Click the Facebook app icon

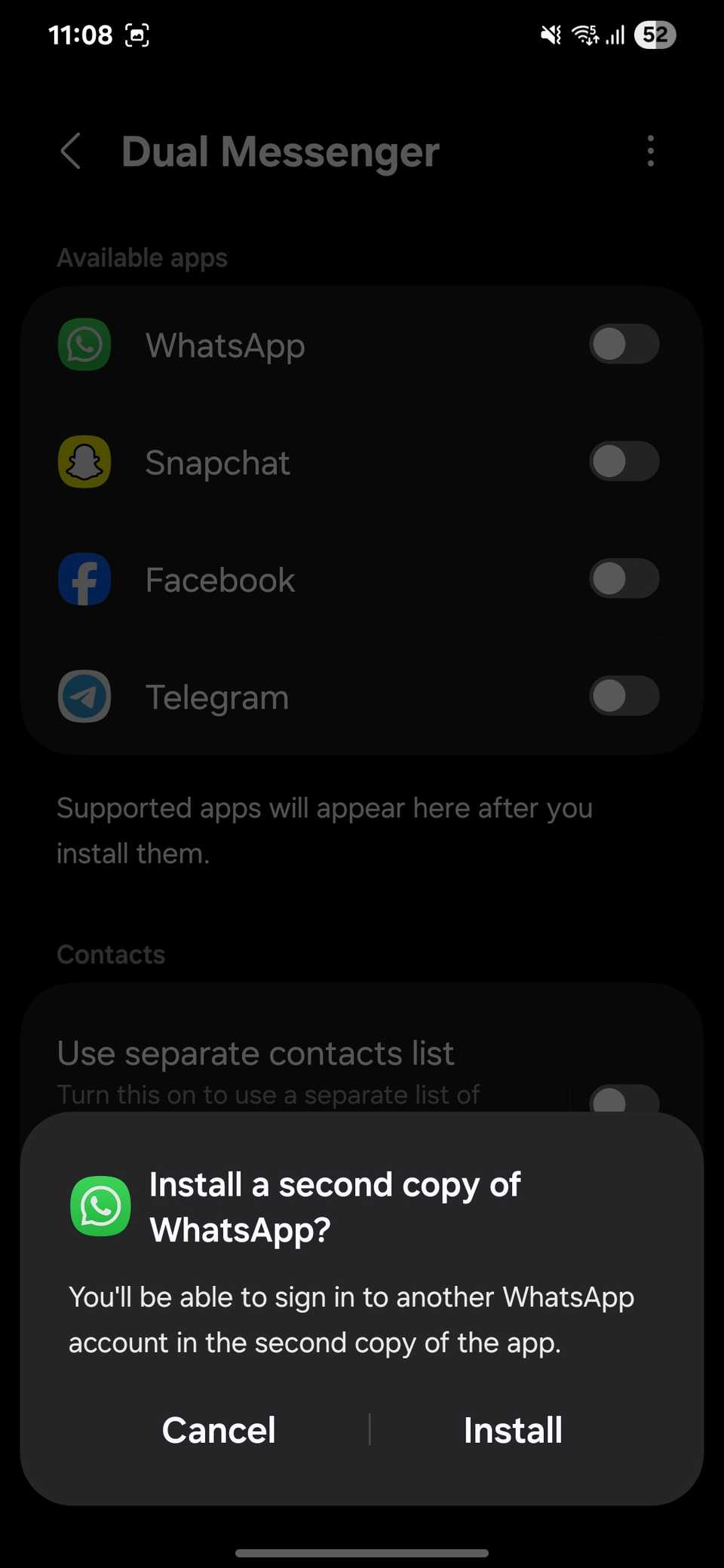pos(84,579)
